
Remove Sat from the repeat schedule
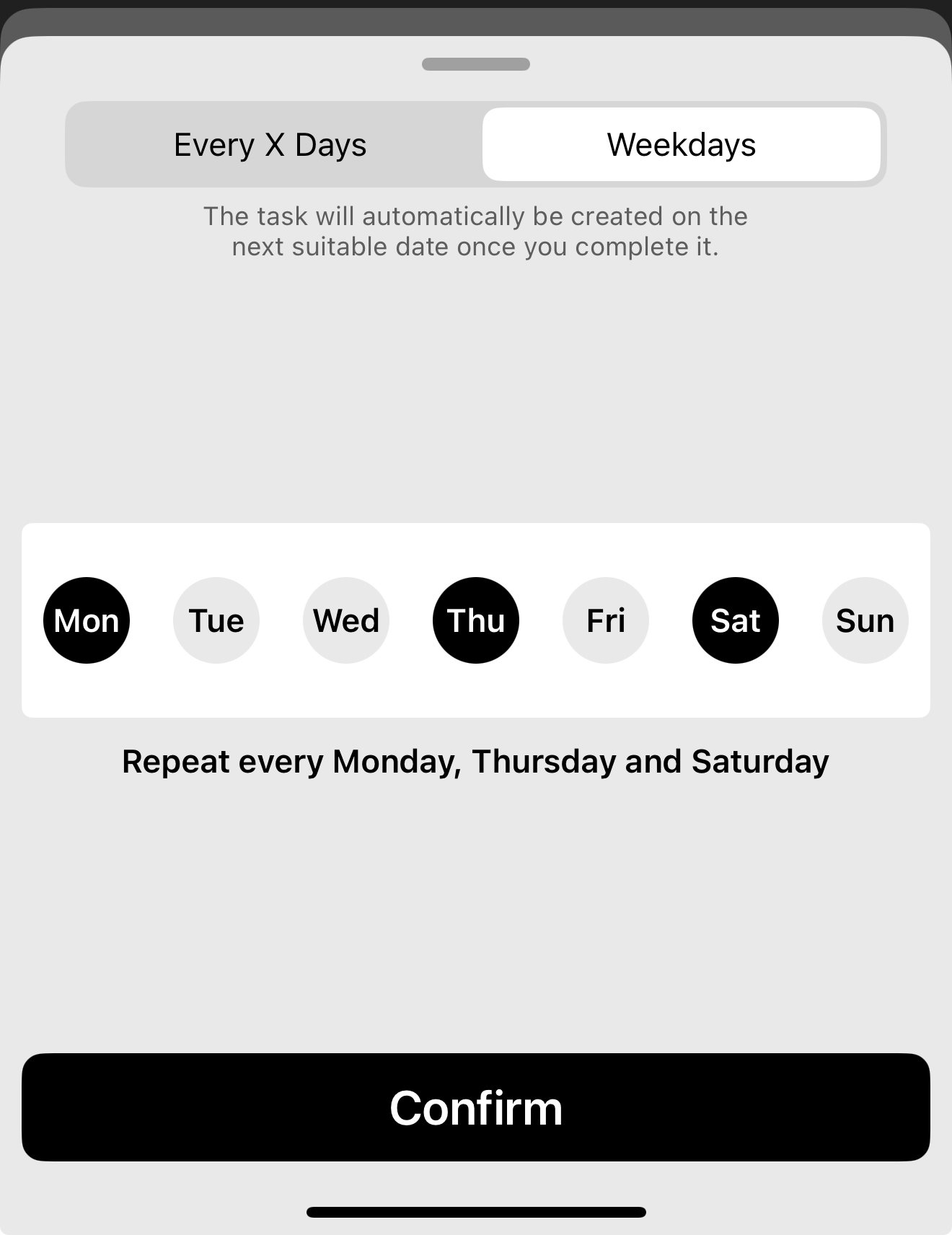736,620
